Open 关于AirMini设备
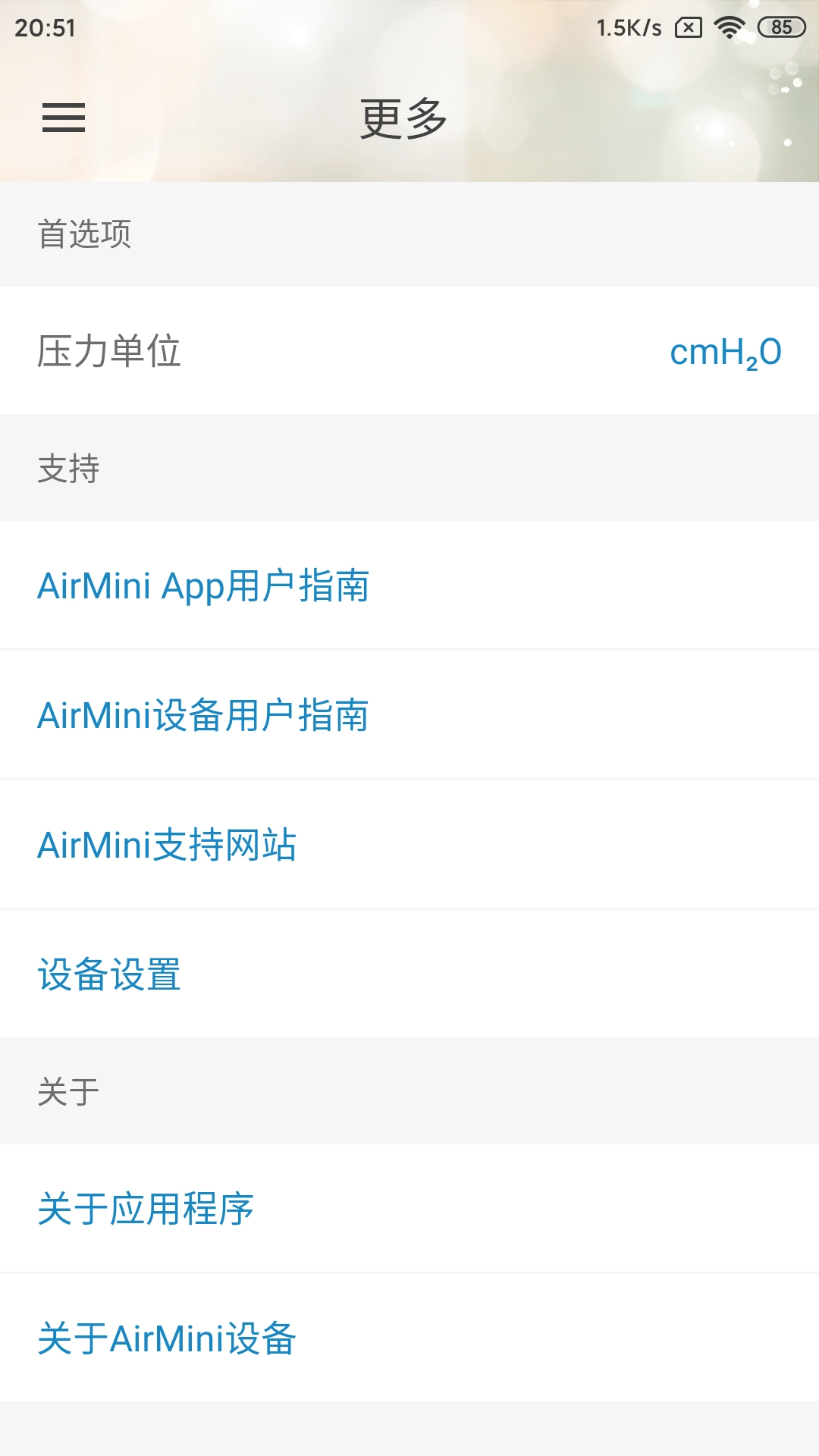 (x=167, y=1338)
